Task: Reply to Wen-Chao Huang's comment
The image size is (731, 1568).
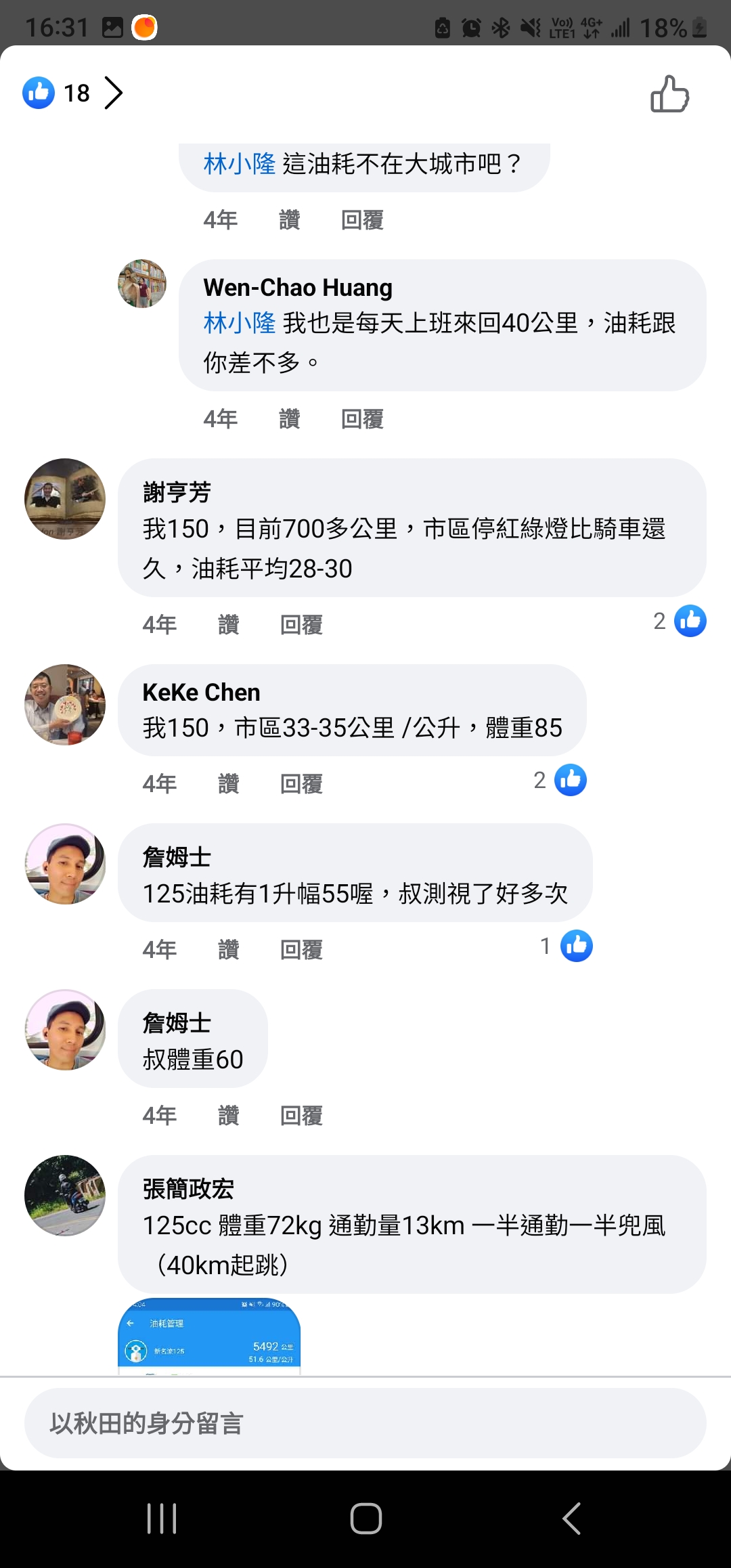Action: tap(362, 419)
